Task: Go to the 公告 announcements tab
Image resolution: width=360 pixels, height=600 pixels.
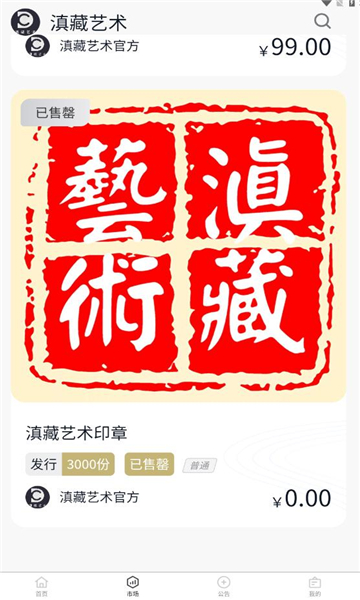Action: pyautogui.click(x=223, y=586)
